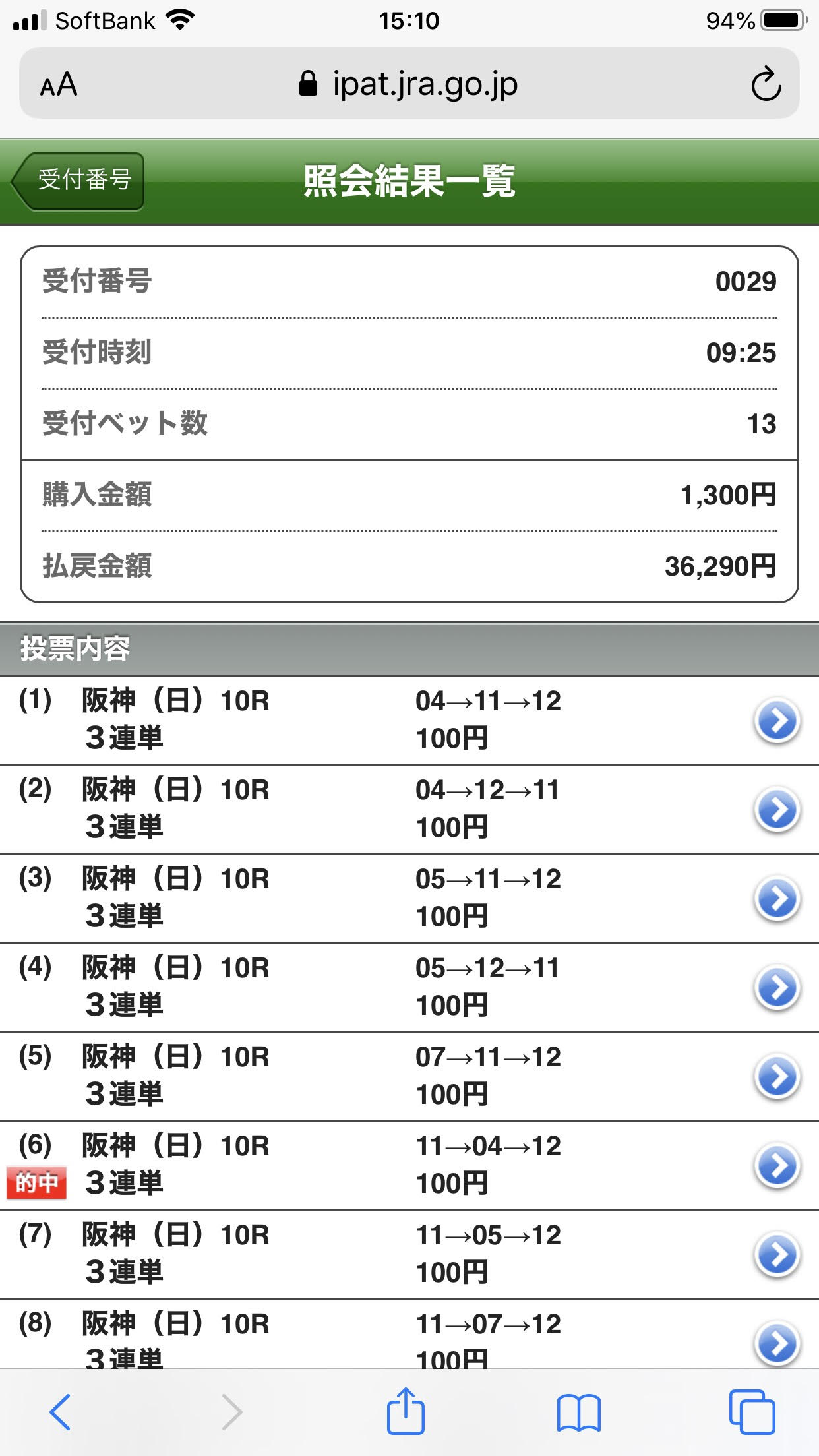This screenshot has height=1456, width=819.
Task: Share this page from the Safari toolbar
Action: click(x=405, y=1412)
